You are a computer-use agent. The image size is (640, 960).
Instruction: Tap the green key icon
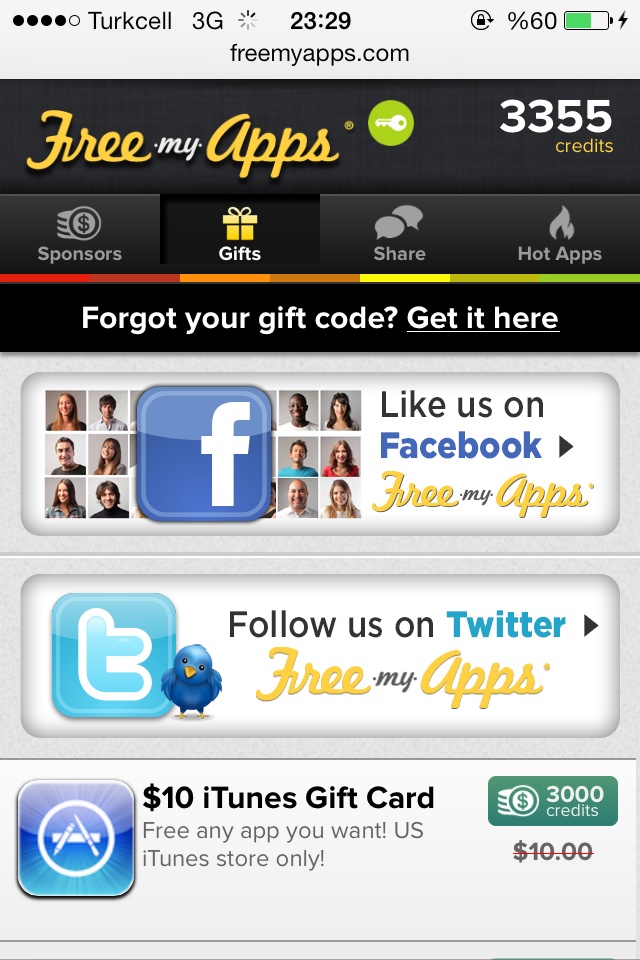point(390,124)
